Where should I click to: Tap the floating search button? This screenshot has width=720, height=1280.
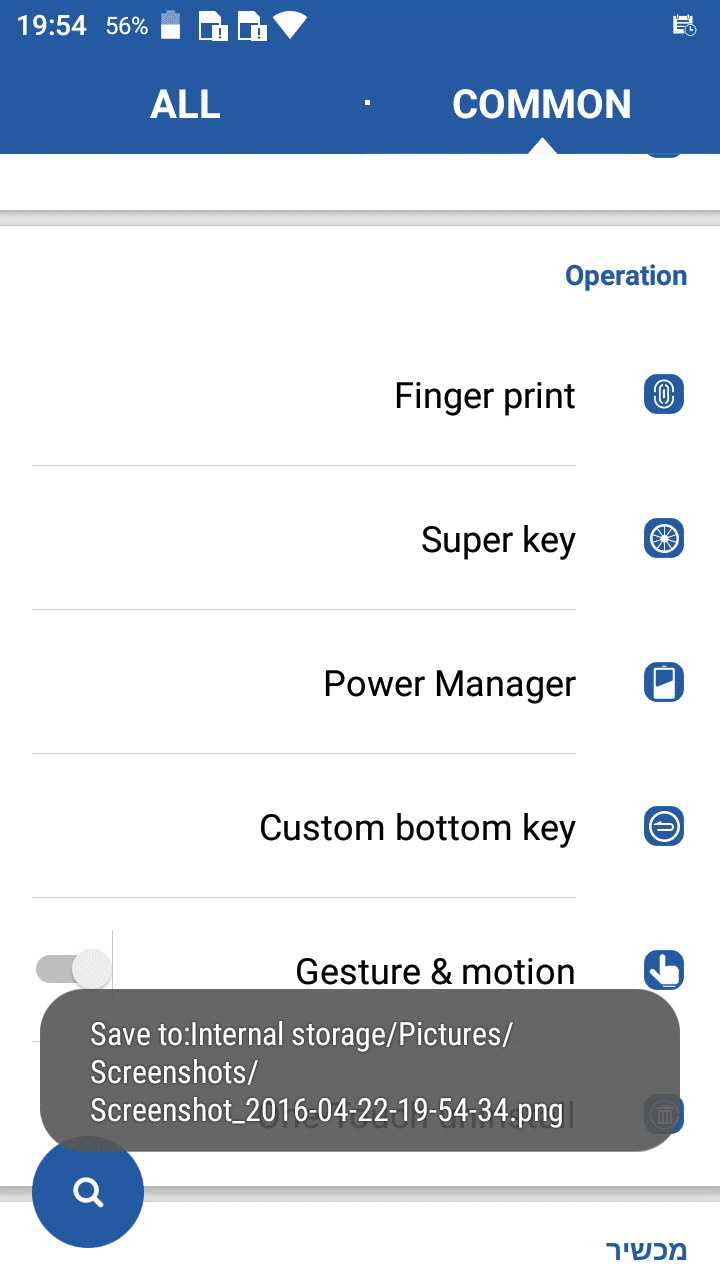[88, 1192]
